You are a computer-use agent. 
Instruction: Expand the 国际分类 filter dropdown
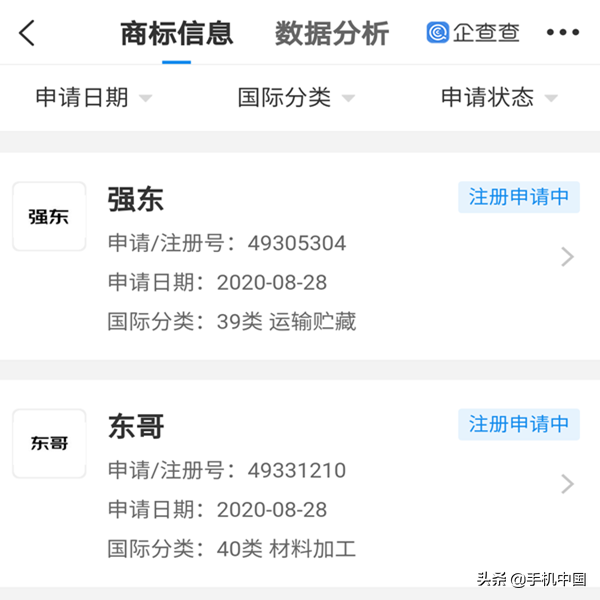click(296, 97)
